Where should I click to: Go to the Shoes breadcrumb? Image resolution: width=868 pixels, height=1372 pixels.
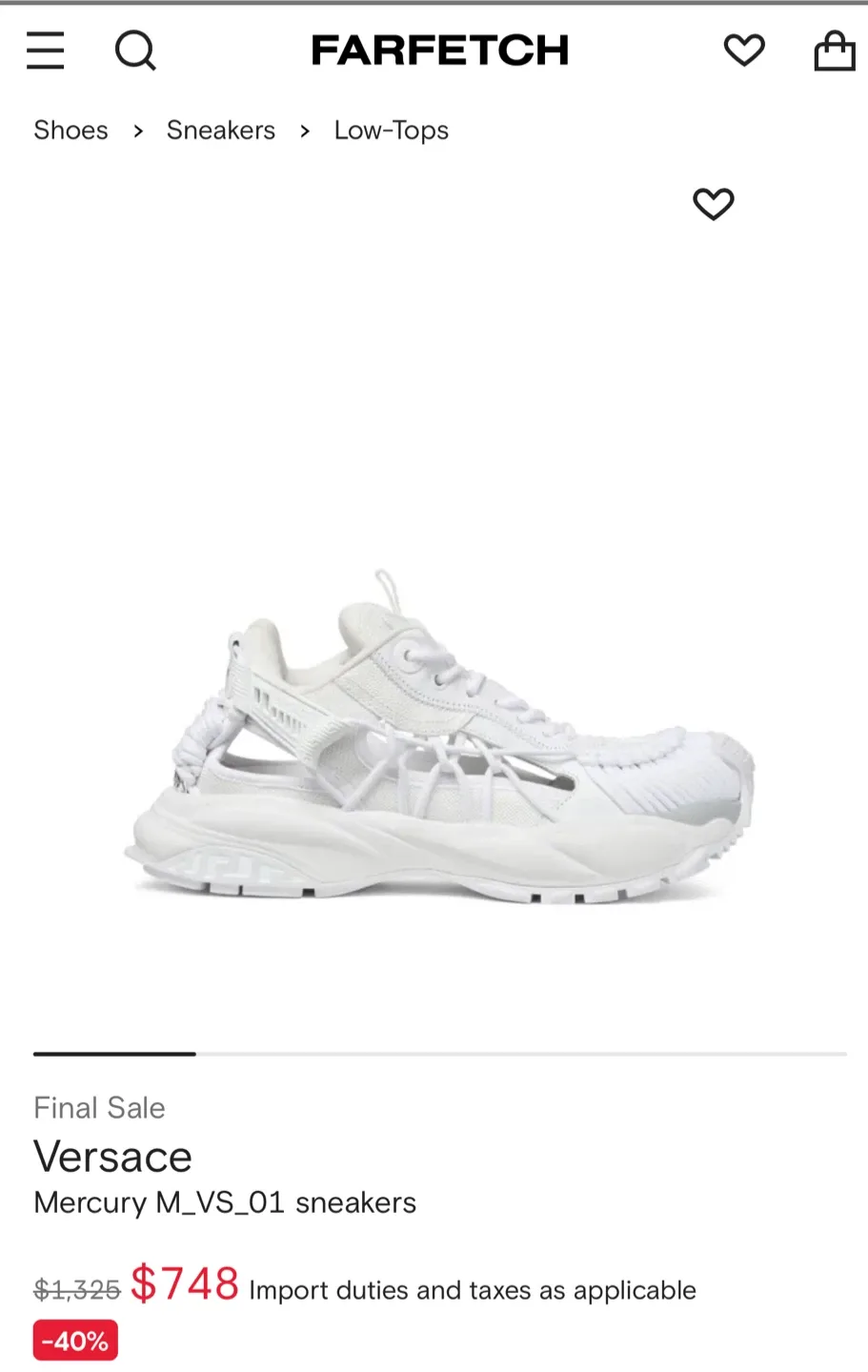(x=71, y=131)
